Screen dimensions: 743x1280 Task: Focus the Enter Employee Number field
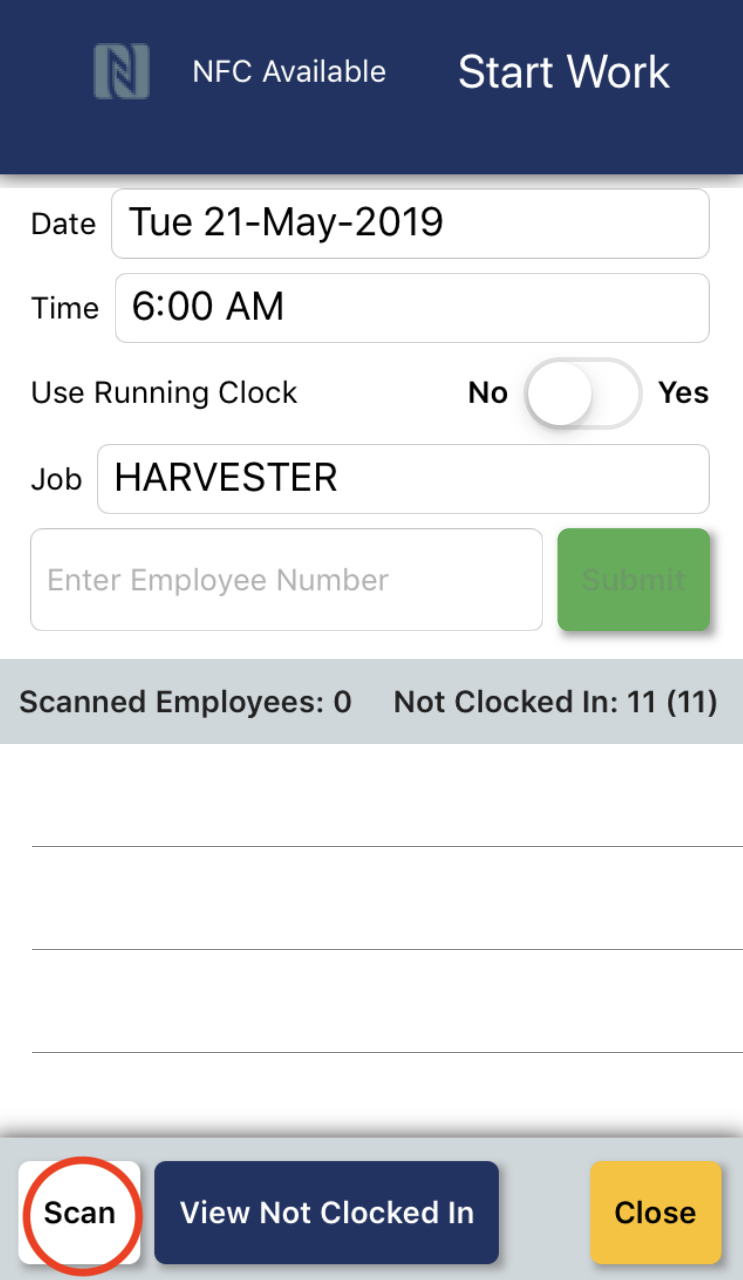tap(286, 580)
